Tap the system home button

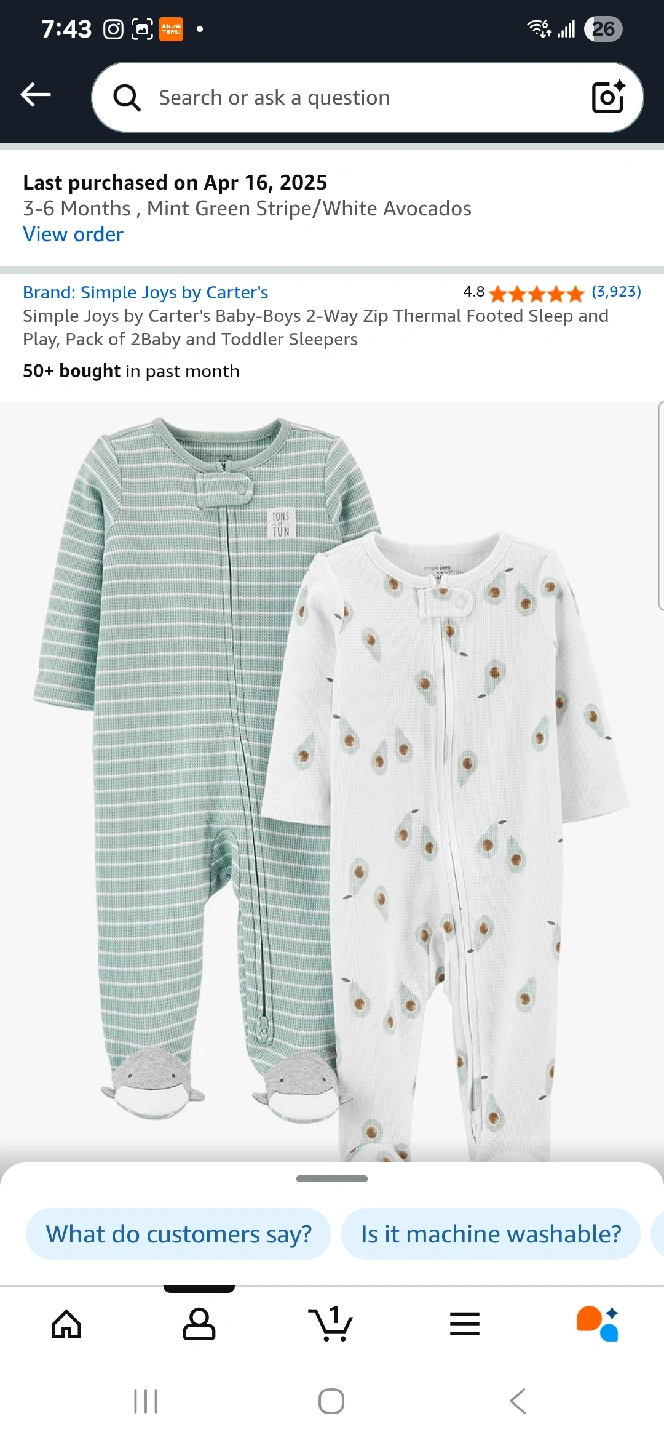coord(331,1401)
